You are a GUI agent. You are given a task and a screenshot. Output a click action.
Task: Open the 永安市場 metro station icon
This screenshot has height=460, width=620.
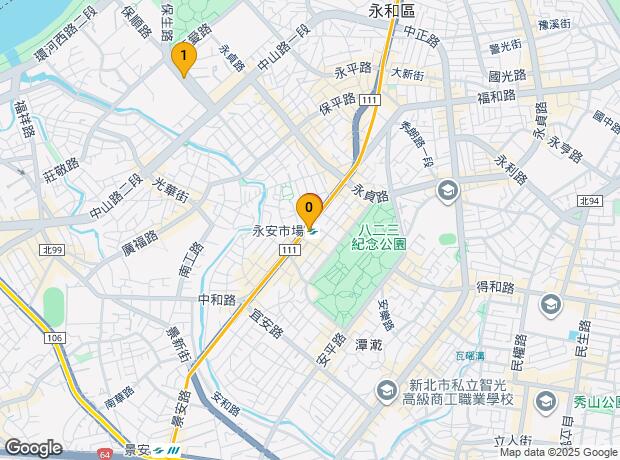pos(312,232)
